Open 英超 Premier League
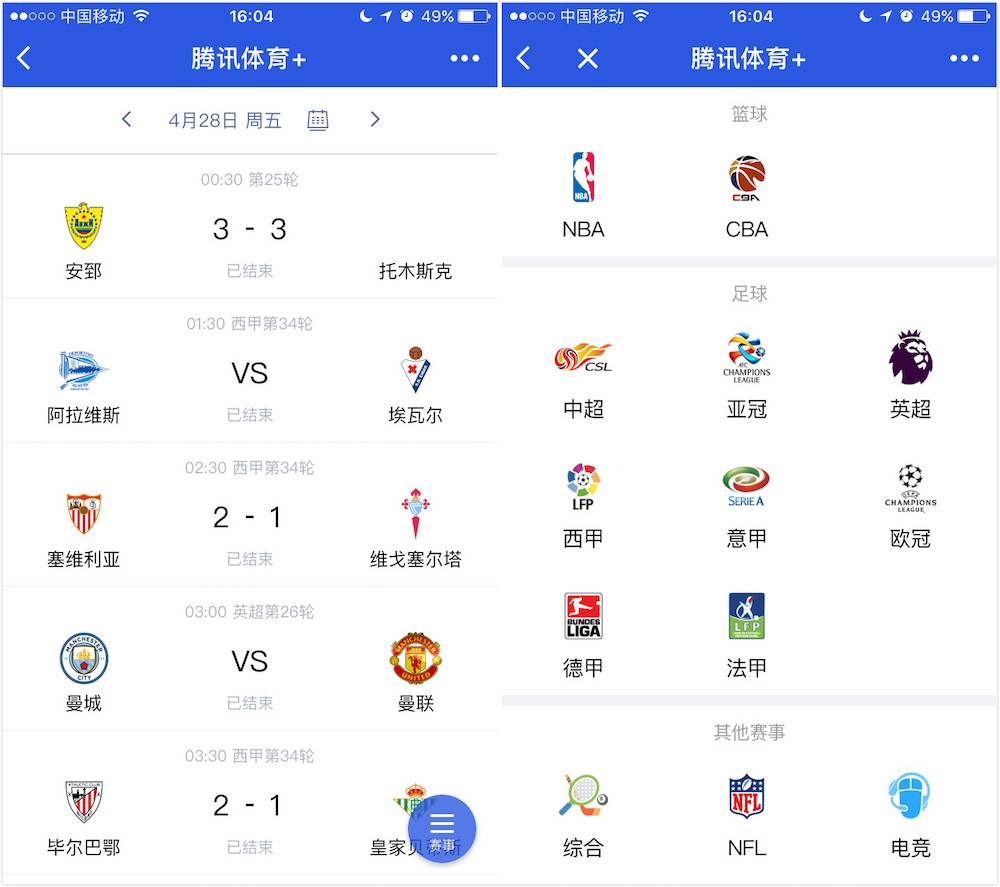Viewport: 1000px width, 887px height. [x=910, y=375]
